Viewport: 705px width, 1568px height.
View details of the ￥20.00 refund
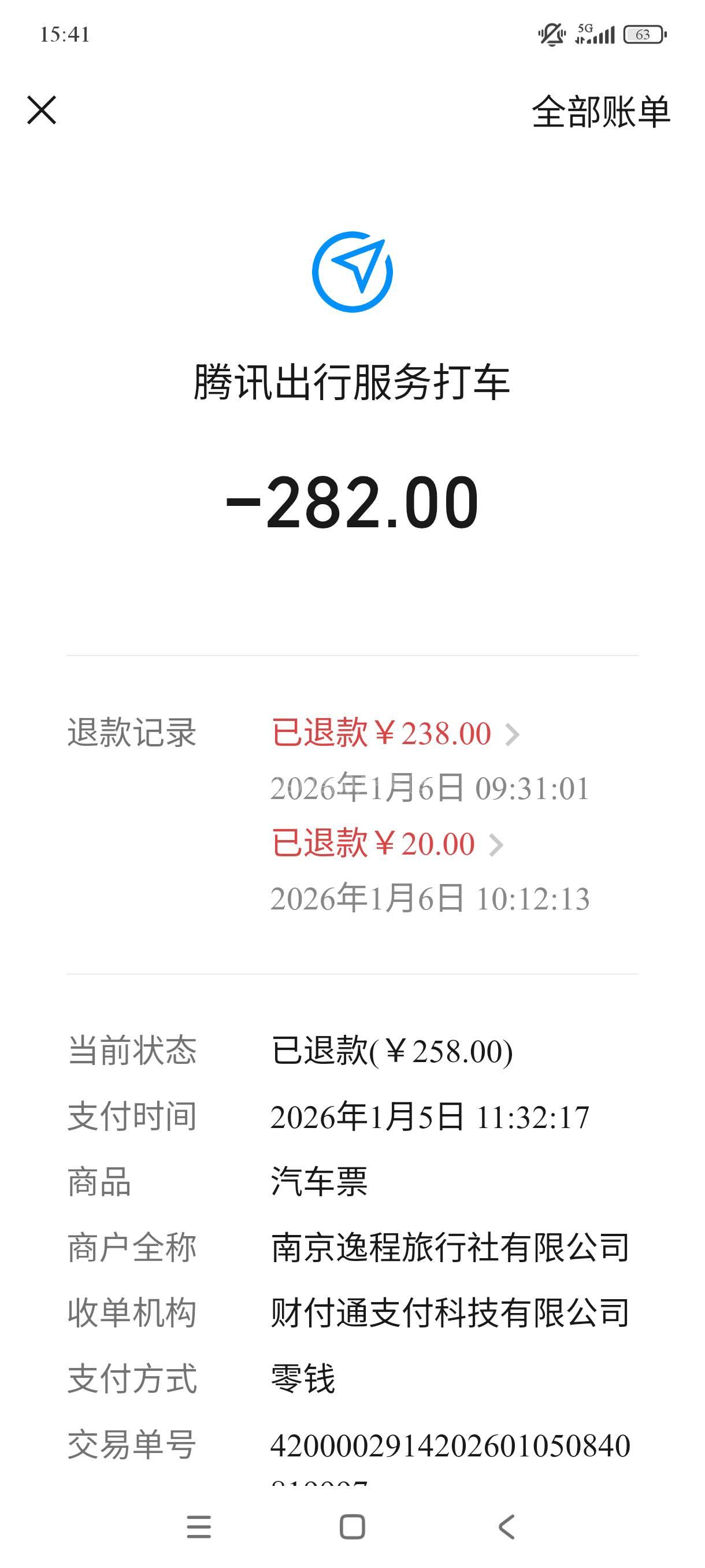pos(387,844)
